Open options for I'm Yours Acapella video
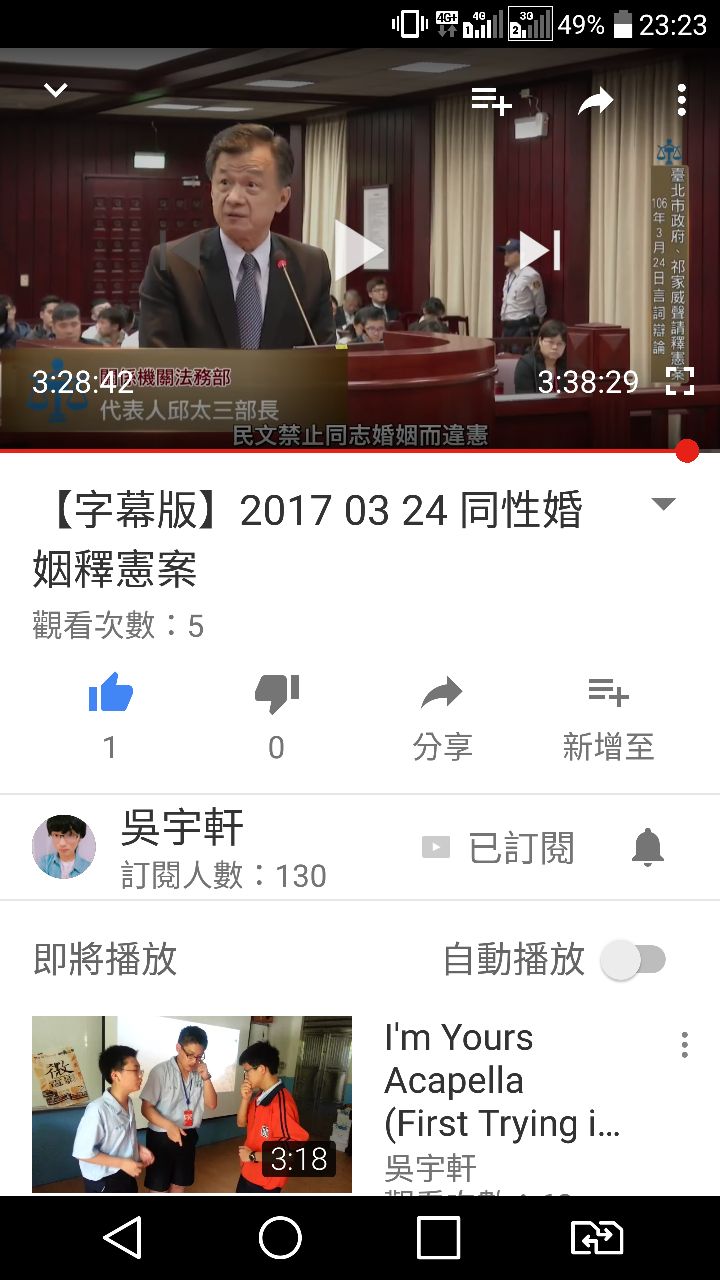The height and width of the screenshot is (1280, 720). click(x=684, y=1045)
